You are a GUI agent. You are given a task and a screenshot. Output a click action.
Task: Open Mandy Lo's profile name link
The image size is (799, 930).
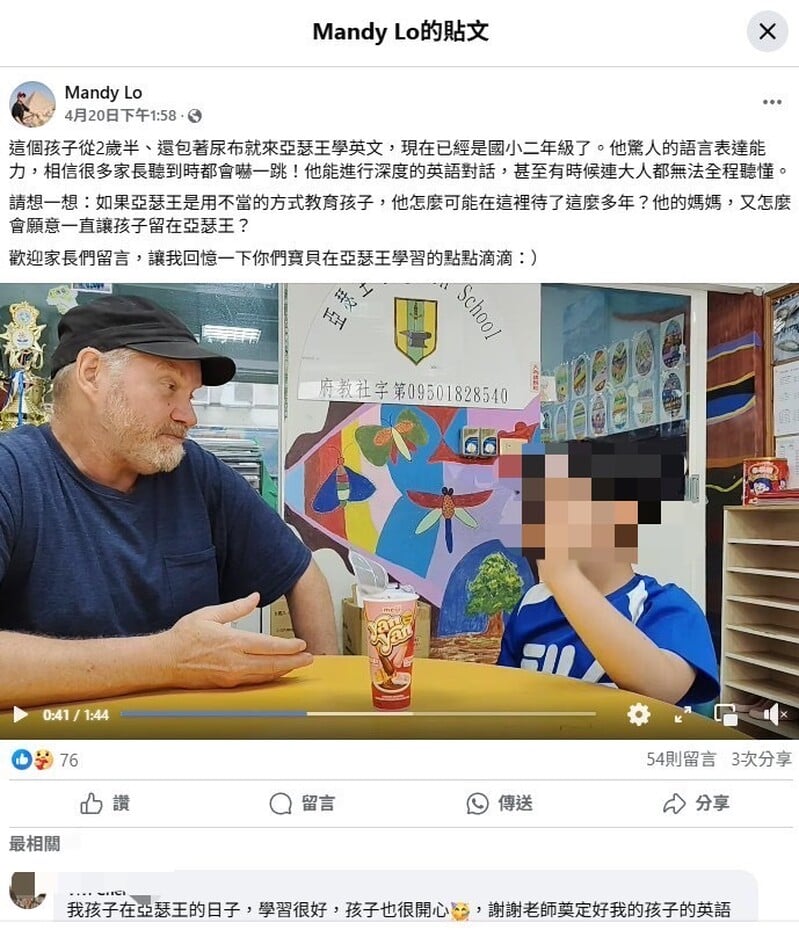point(103,93)
